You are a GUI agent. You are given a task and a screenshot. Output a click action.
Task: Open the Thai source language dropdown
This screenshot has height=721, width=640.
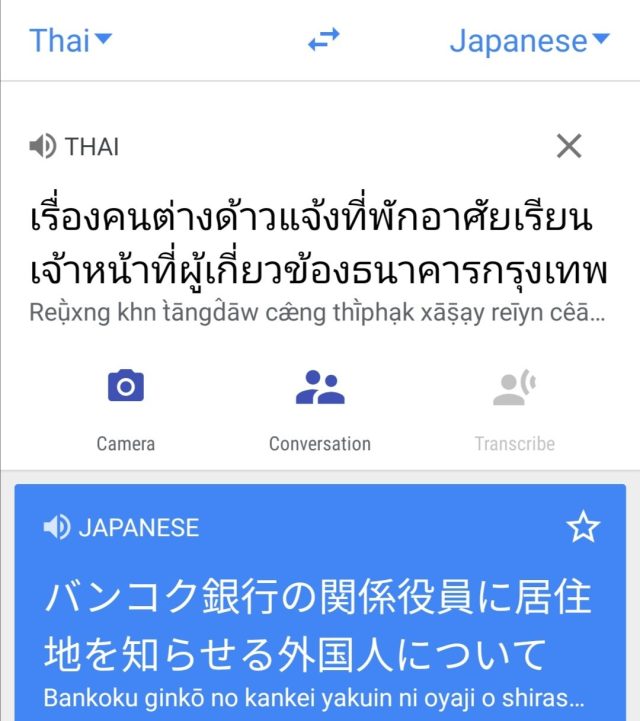coord(70,41)
